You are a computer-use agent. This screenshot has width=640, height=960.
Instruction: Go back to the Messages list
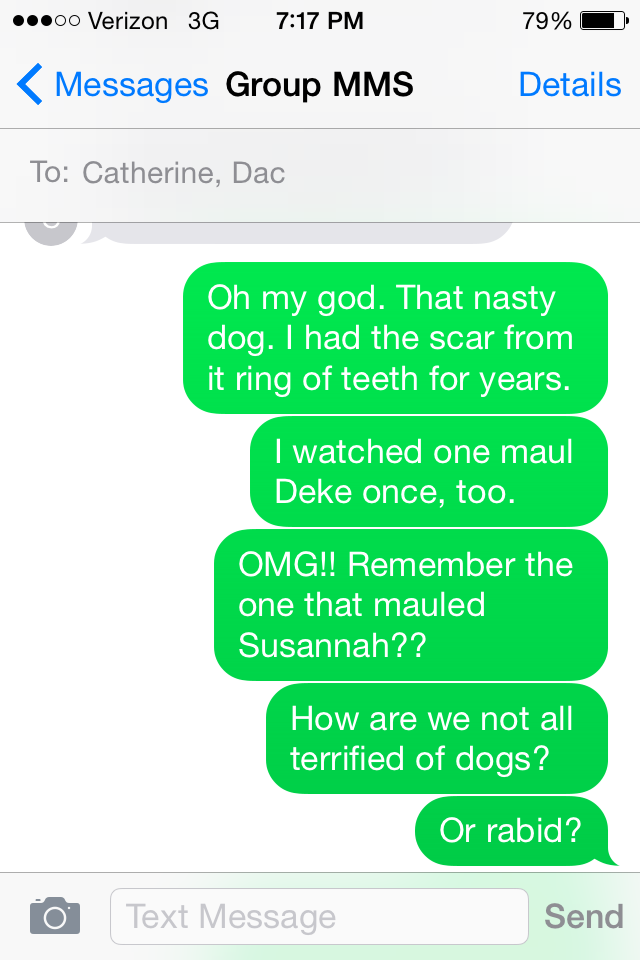(x=112, y=85)
